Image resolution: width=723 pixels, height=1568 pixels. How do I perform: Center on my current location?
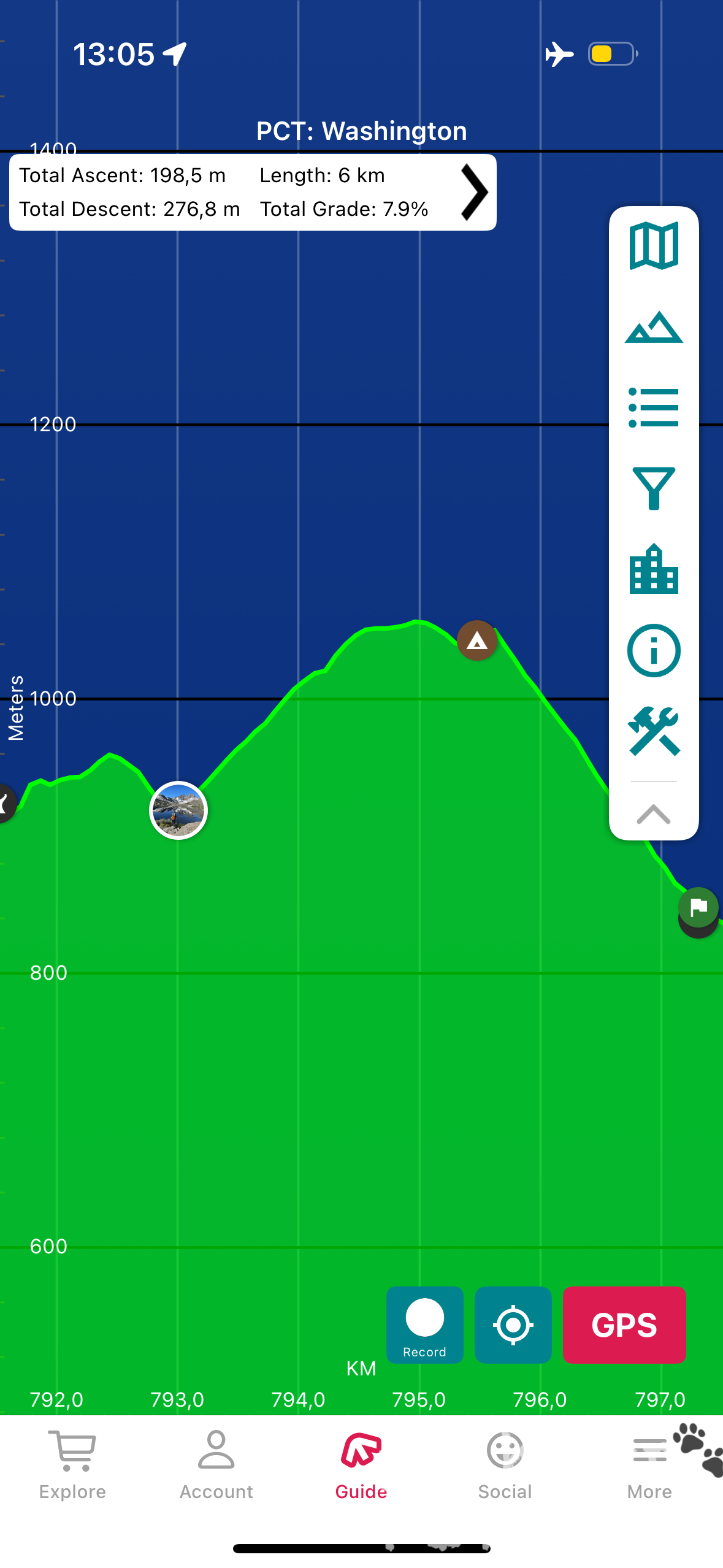513,1324
